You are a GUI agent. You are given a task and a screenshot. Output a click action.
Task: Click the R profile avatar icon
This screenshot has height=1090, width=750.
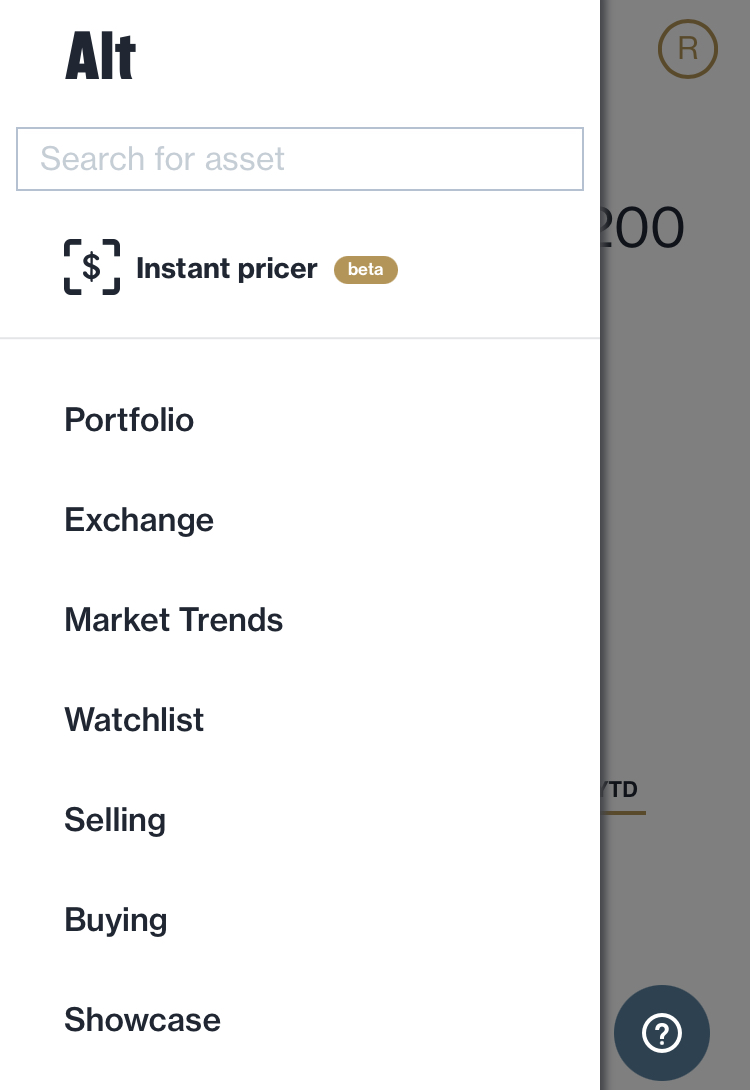pyautogui.click(x=688, y=49)
